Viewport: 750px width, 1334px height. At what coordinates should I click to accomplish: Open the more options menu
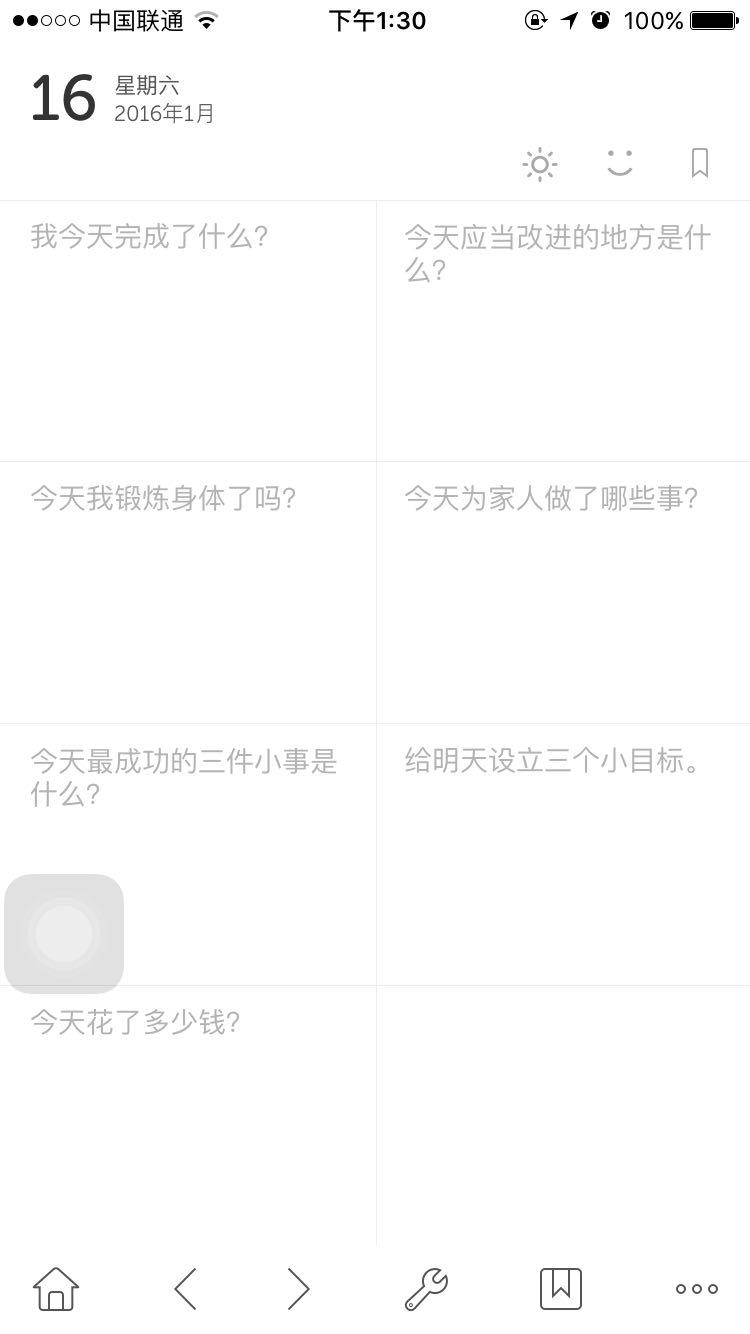tap(697, 1289)
